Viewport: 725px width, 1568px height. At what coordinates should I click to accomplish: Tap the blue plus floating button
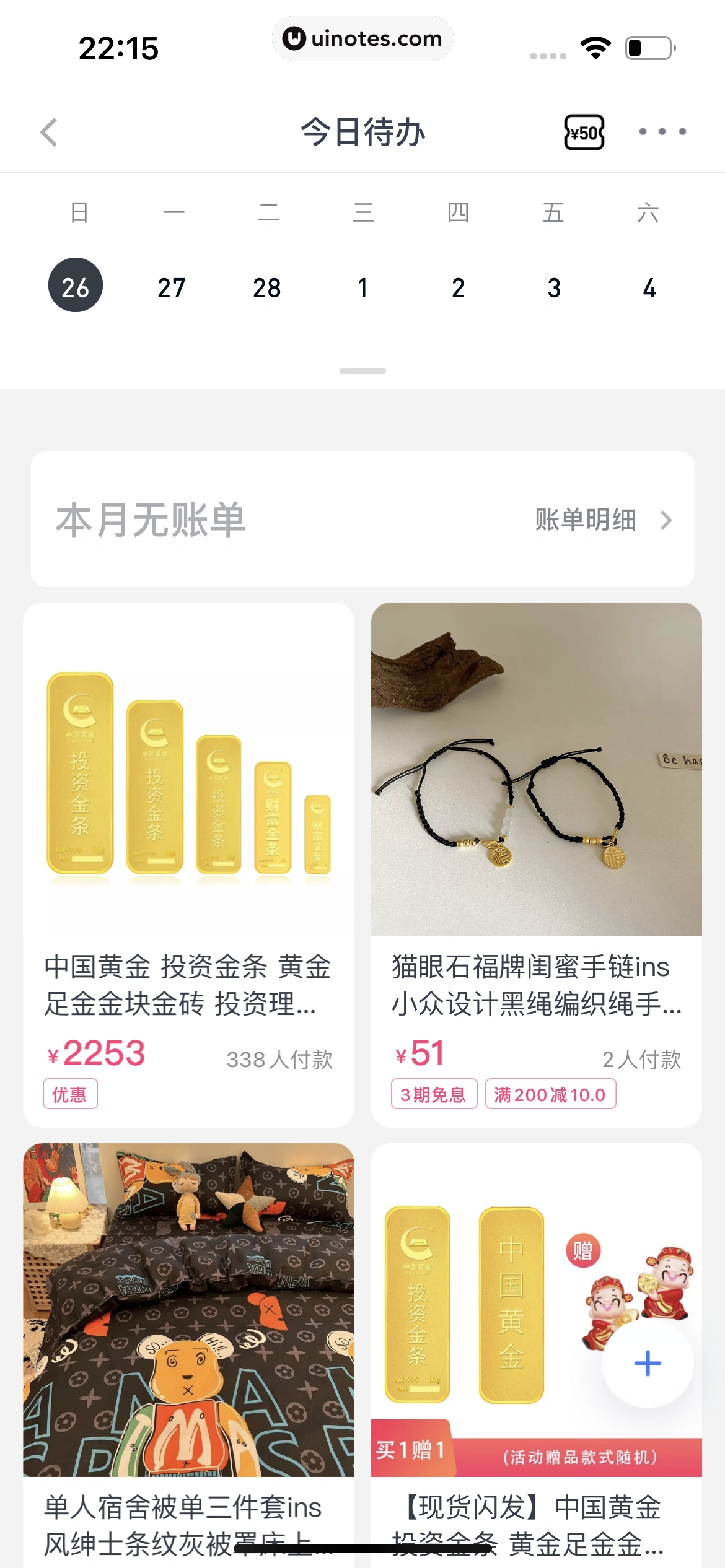coord(648,1362)
